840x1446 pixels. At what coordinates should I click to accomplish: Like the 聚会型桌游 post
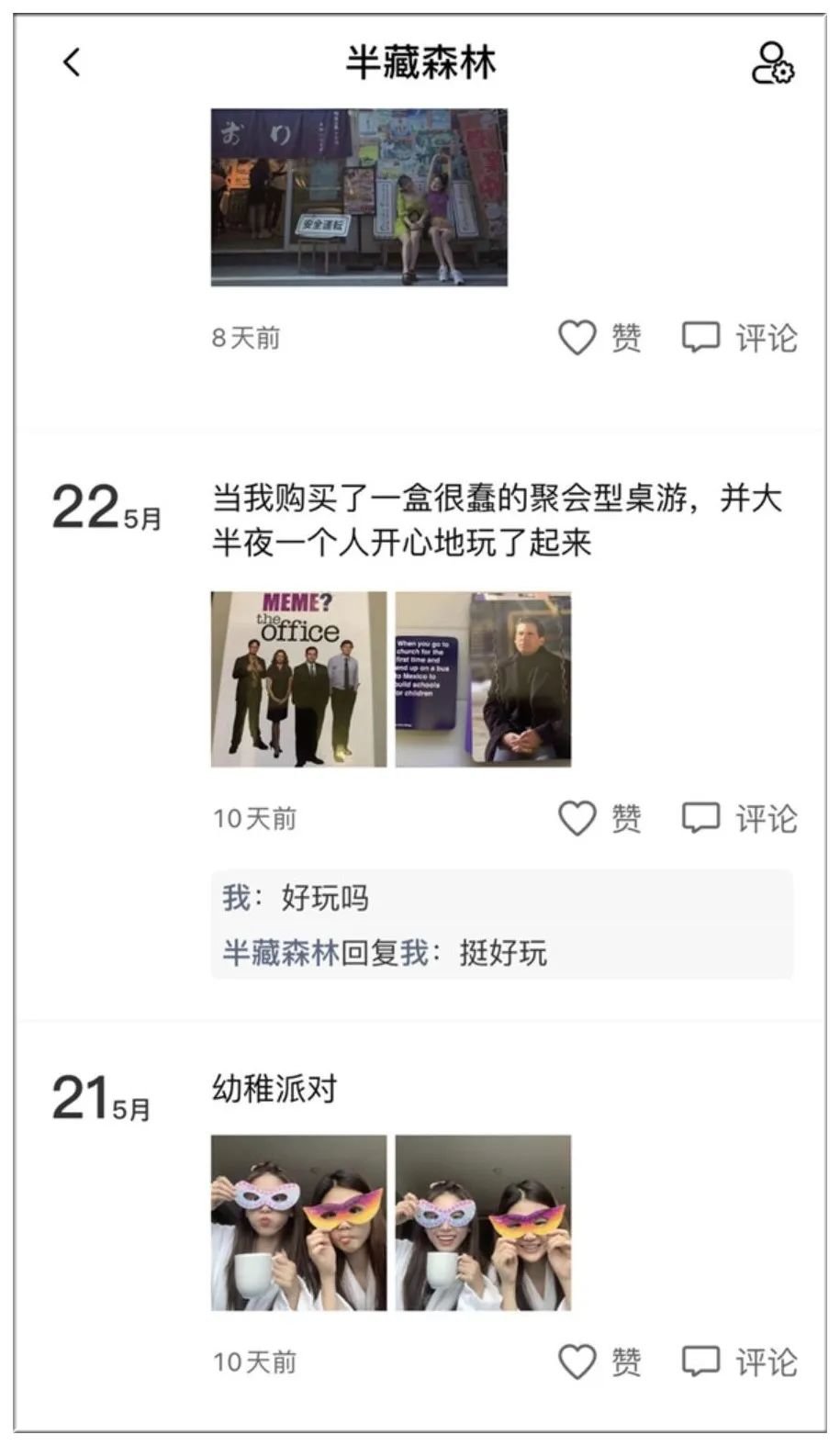point(599,818)
